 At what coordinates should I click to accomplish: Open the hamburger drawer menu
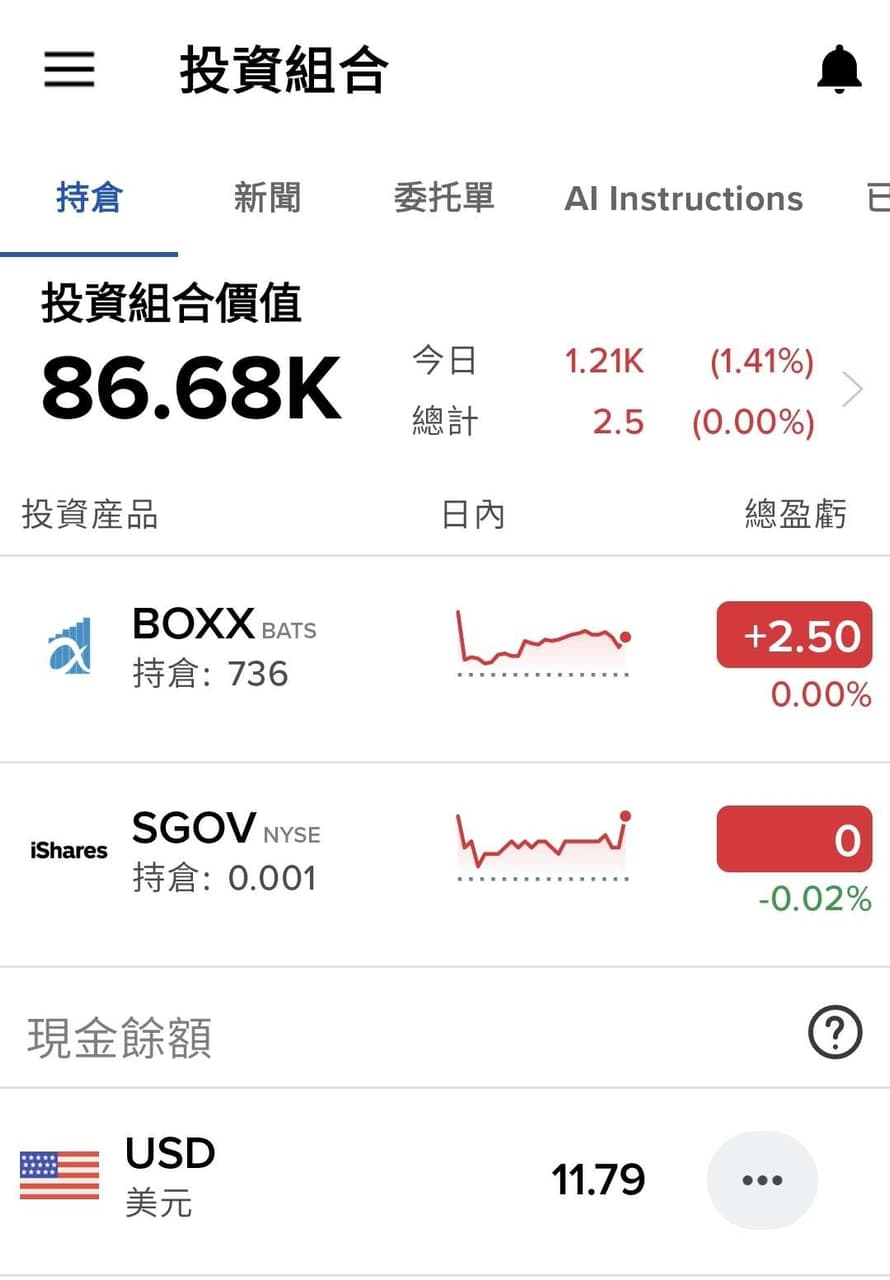pyautogui.click(x=69, y=71)
